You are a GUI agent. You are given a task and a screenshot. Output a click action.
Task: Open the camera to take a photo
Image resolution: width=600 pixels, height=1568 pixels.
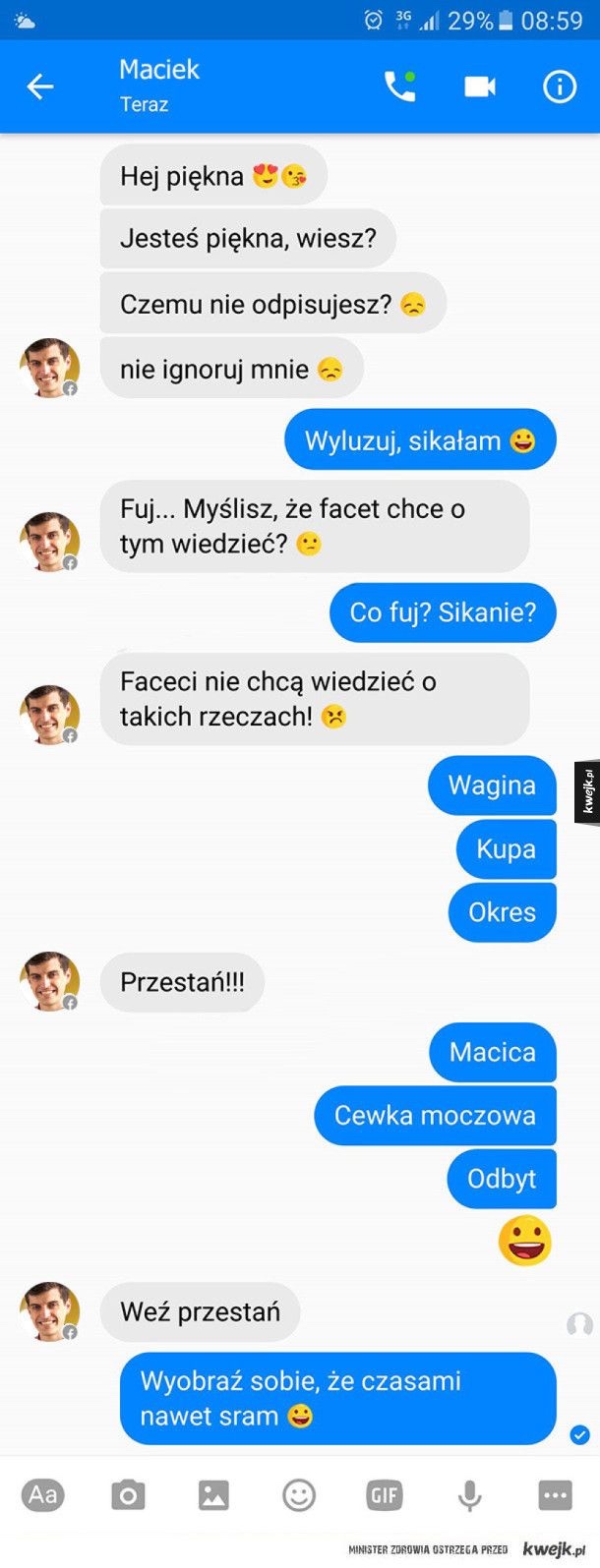pos(128,1495)
